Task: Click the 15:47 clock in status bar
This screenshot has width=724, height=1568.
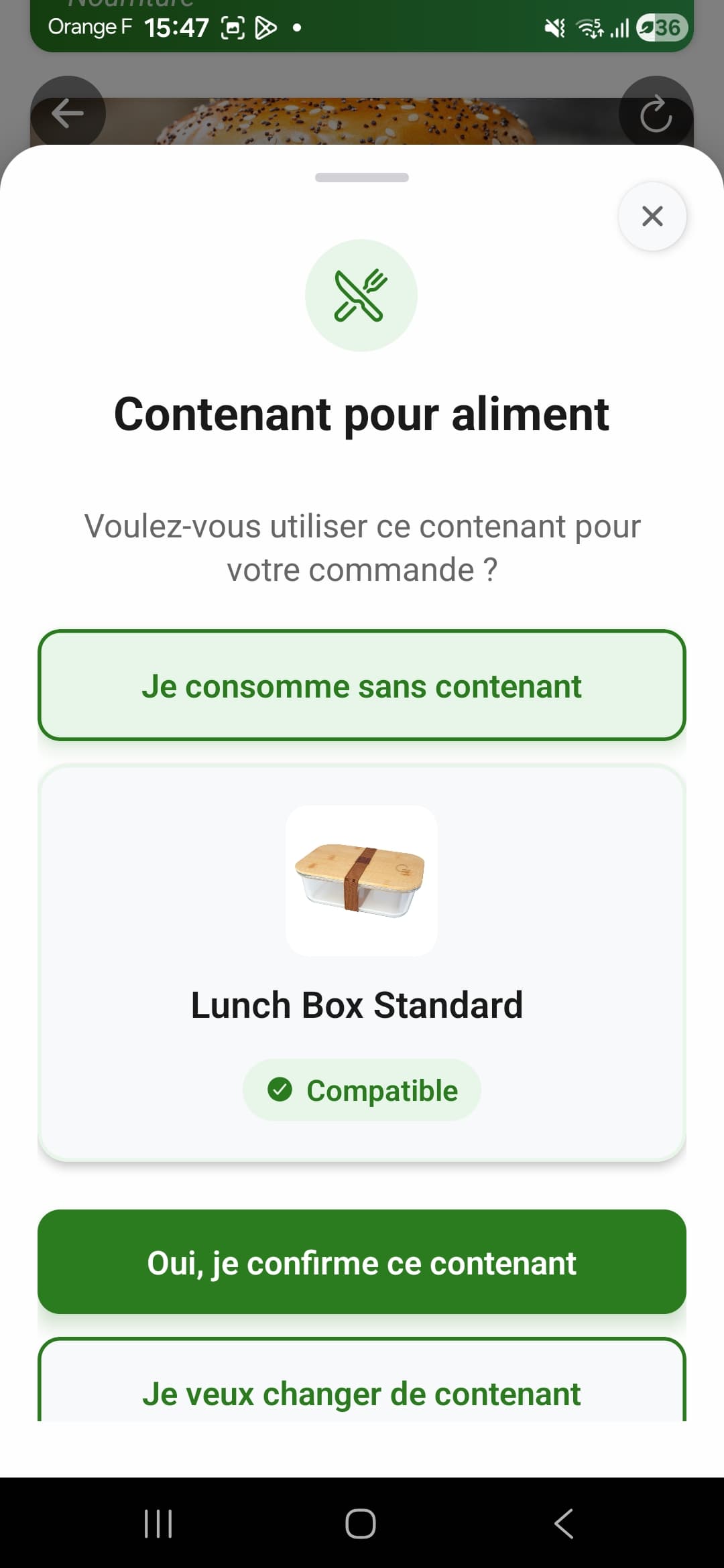Action: 176,28
